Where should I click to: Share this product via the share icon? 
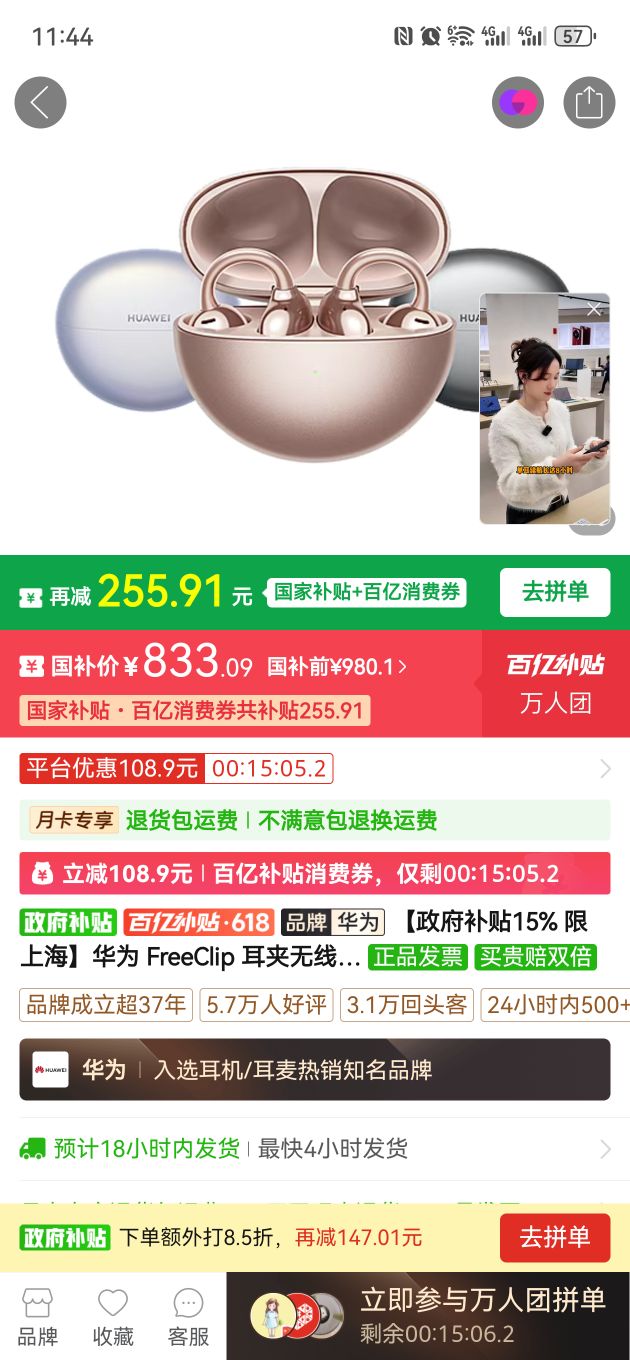[589, 102]
